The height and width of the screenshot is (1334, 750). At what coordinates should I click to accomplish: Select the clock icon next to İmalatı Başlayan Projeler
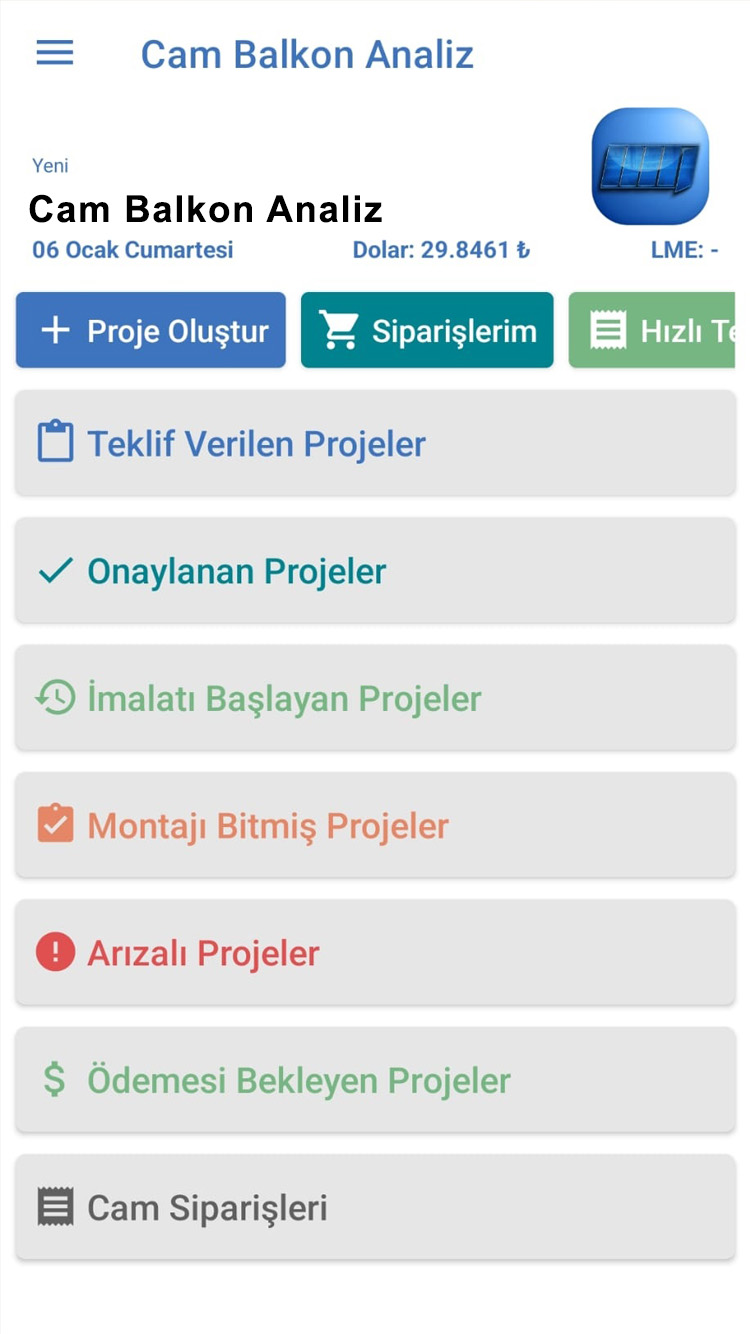click(55, 697)
